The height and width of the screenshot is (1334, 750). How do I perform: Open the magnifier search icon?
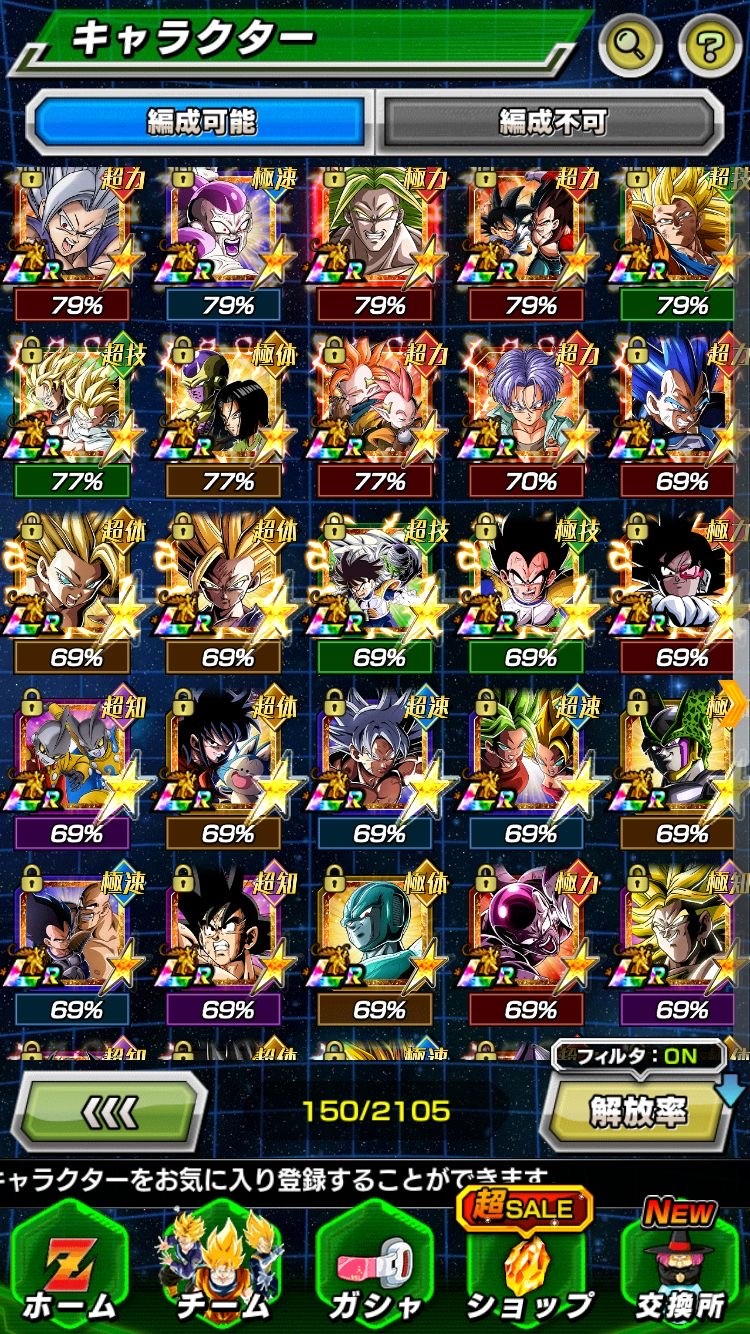631,44
